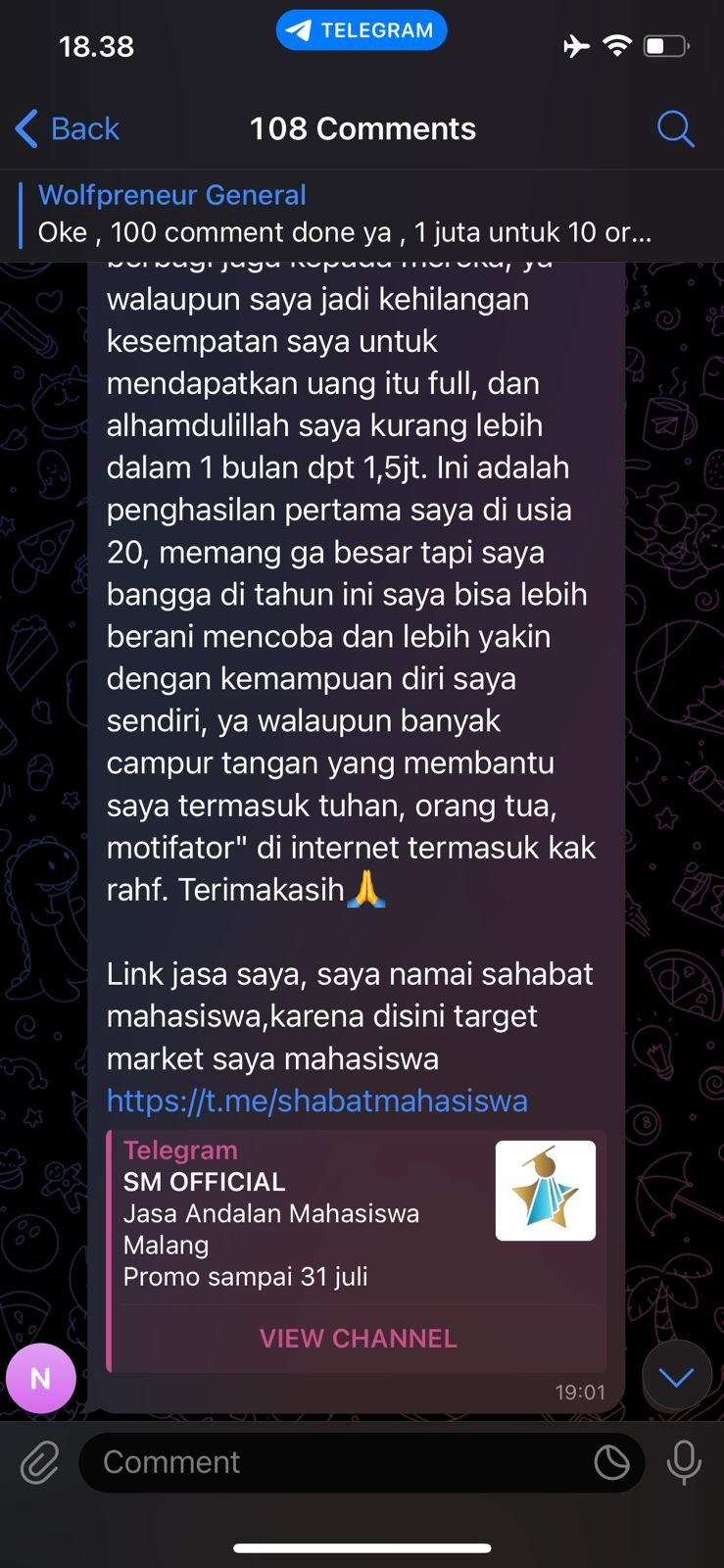This screenshot has height=1568, width=724.
Task: Tap the clock showing 18.38
Action: click(96, 45)
